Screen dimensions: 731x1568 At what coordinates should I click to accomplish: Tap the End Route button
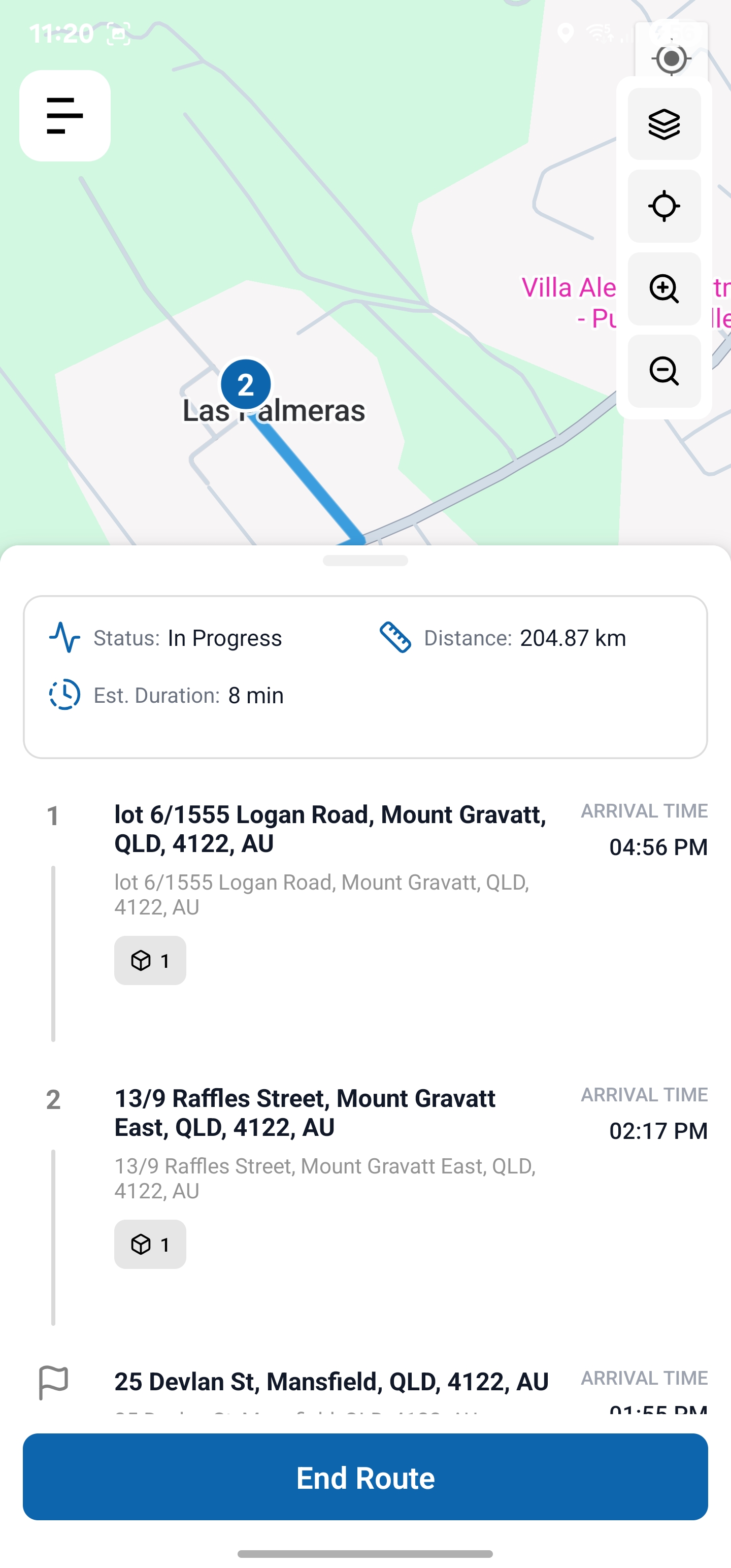coord(365,1477)
